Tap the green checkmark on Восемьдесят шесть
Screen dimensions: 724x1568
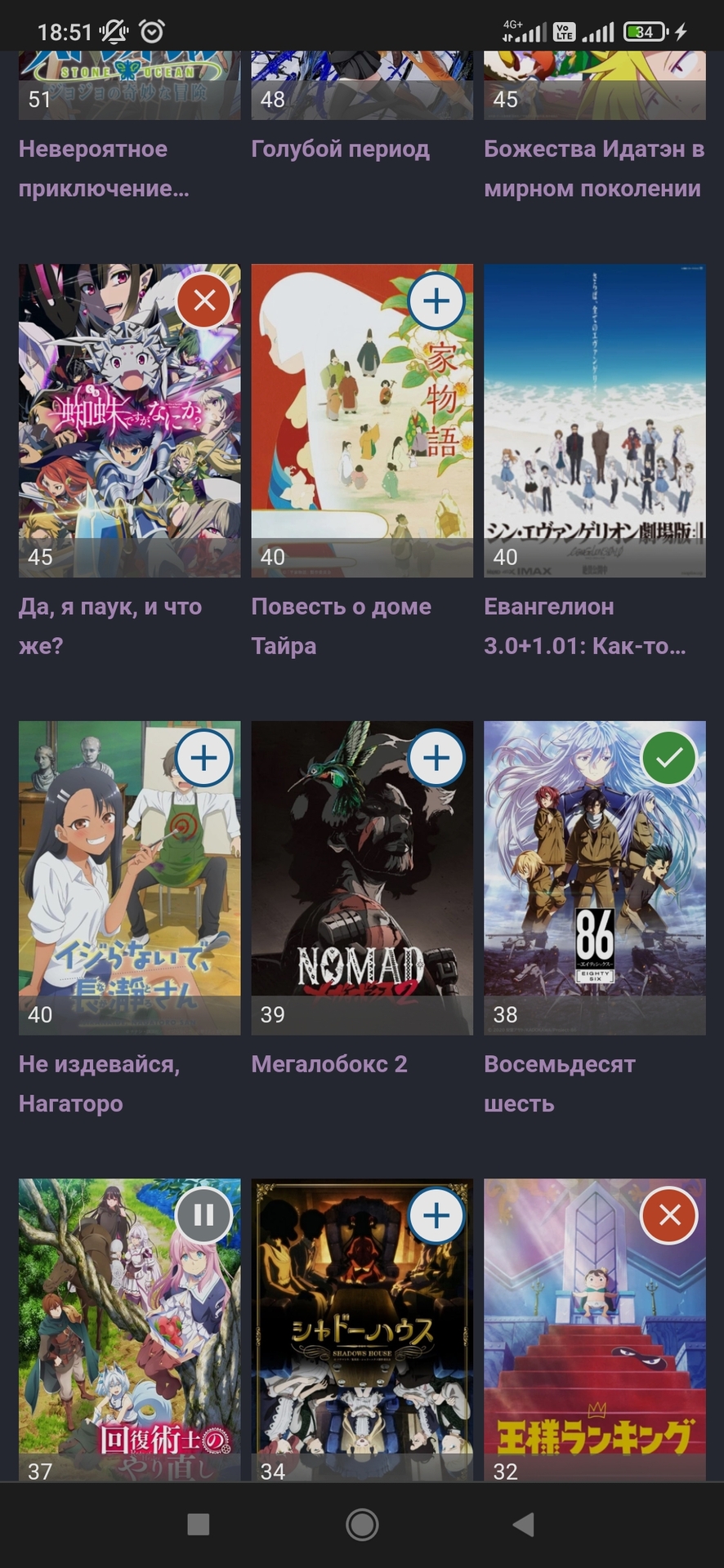(668, 758)
